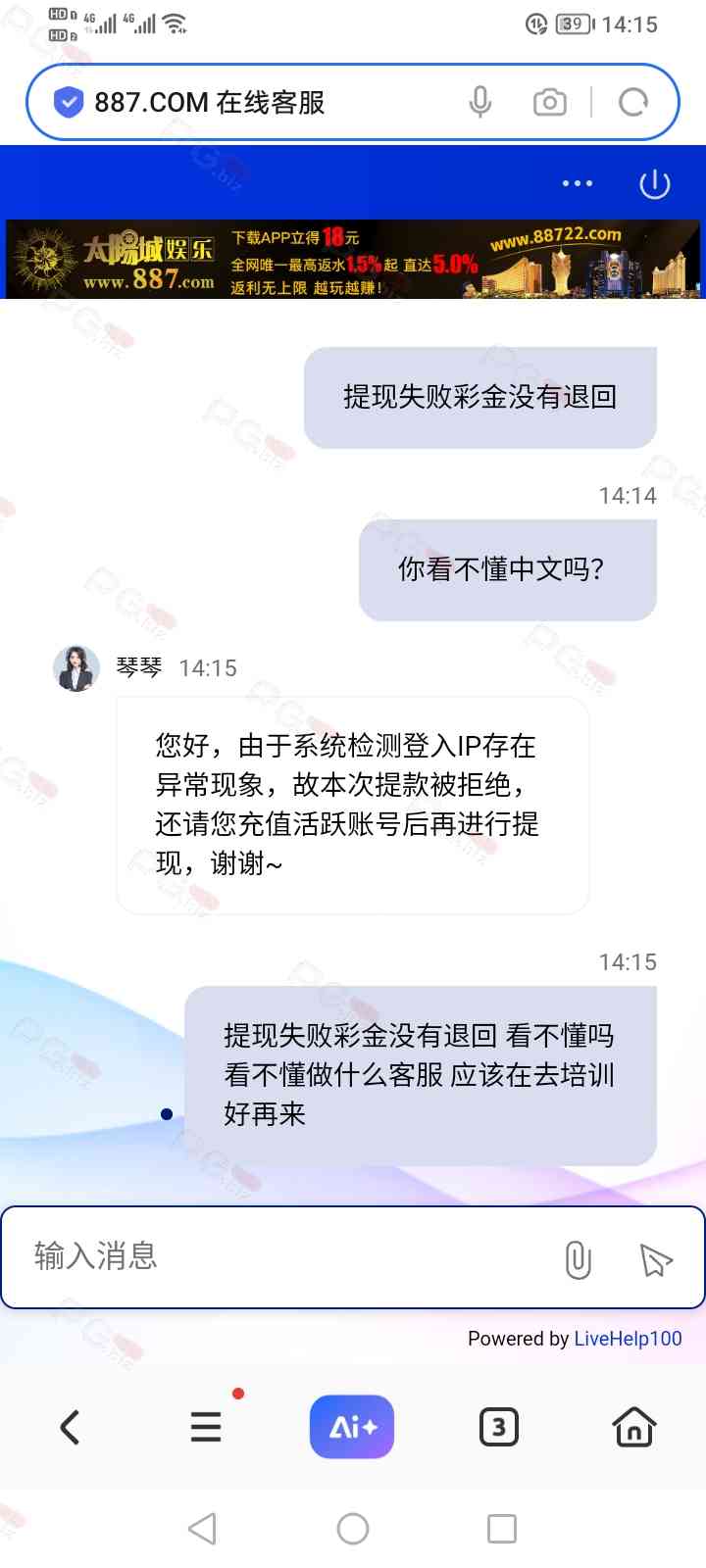This screenshot has height=1568, width=706.
Task: Open the LiveHelp100 link
Action: pos(628,1339)
